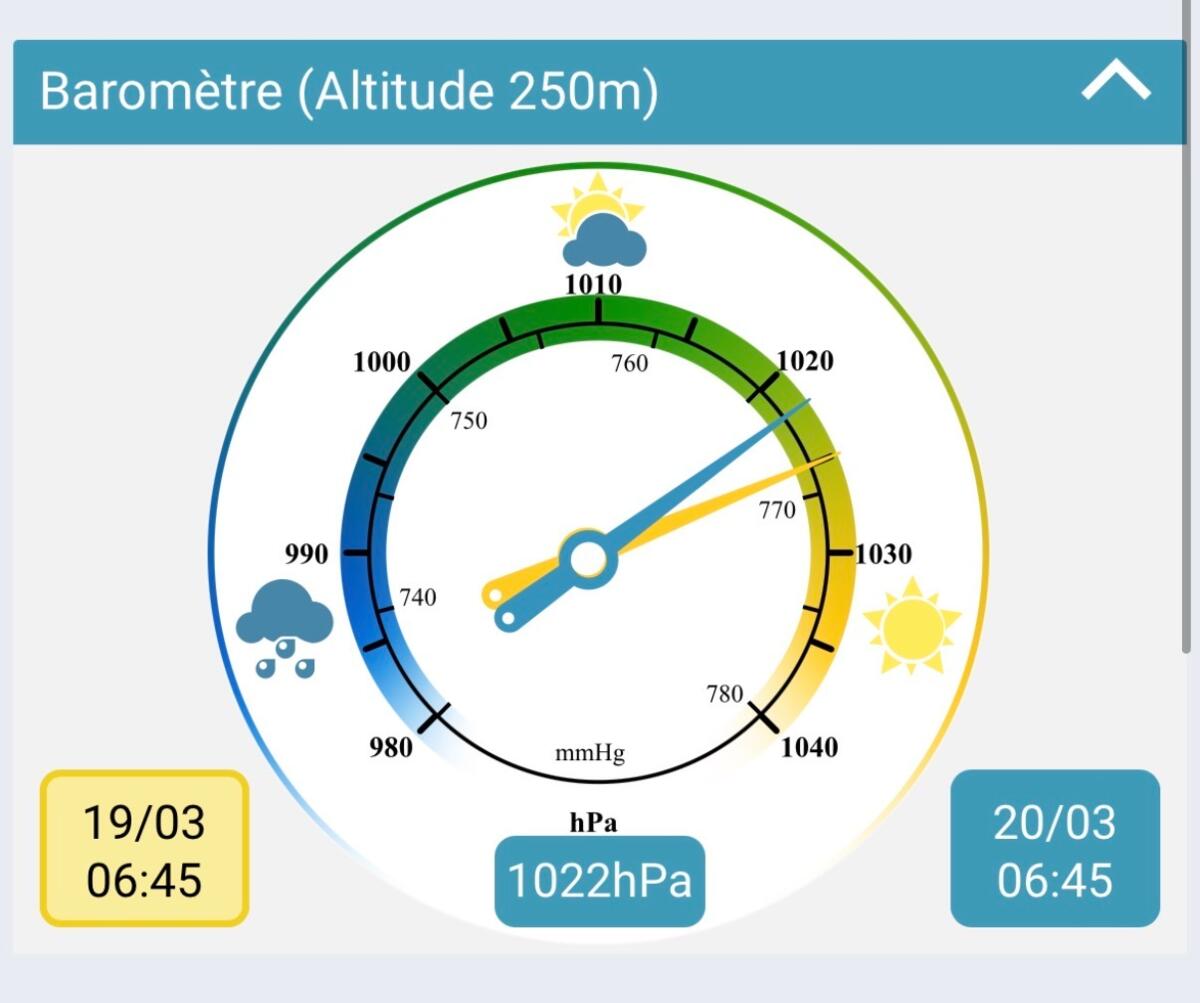
Task: Select the 19/03 06:45 reading
Action: pos(144,849)
